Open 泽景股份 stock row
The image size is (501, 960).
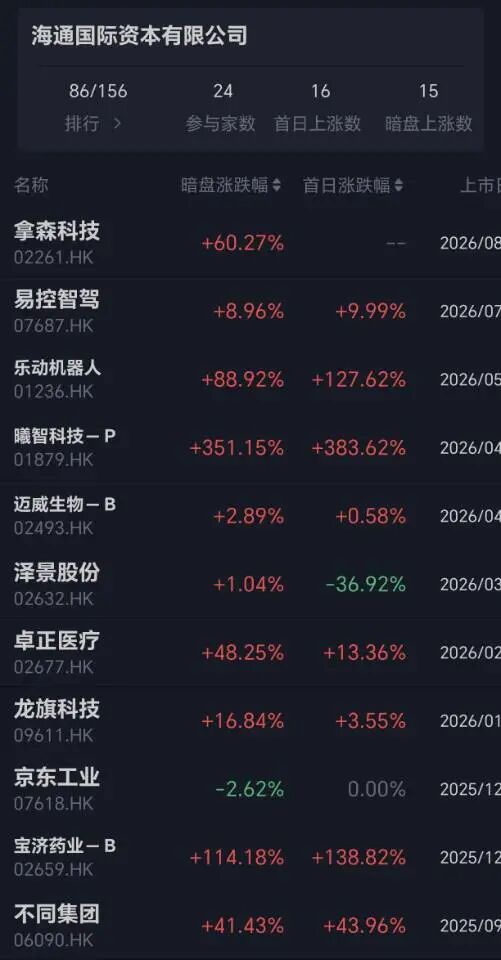click(250, 585)
